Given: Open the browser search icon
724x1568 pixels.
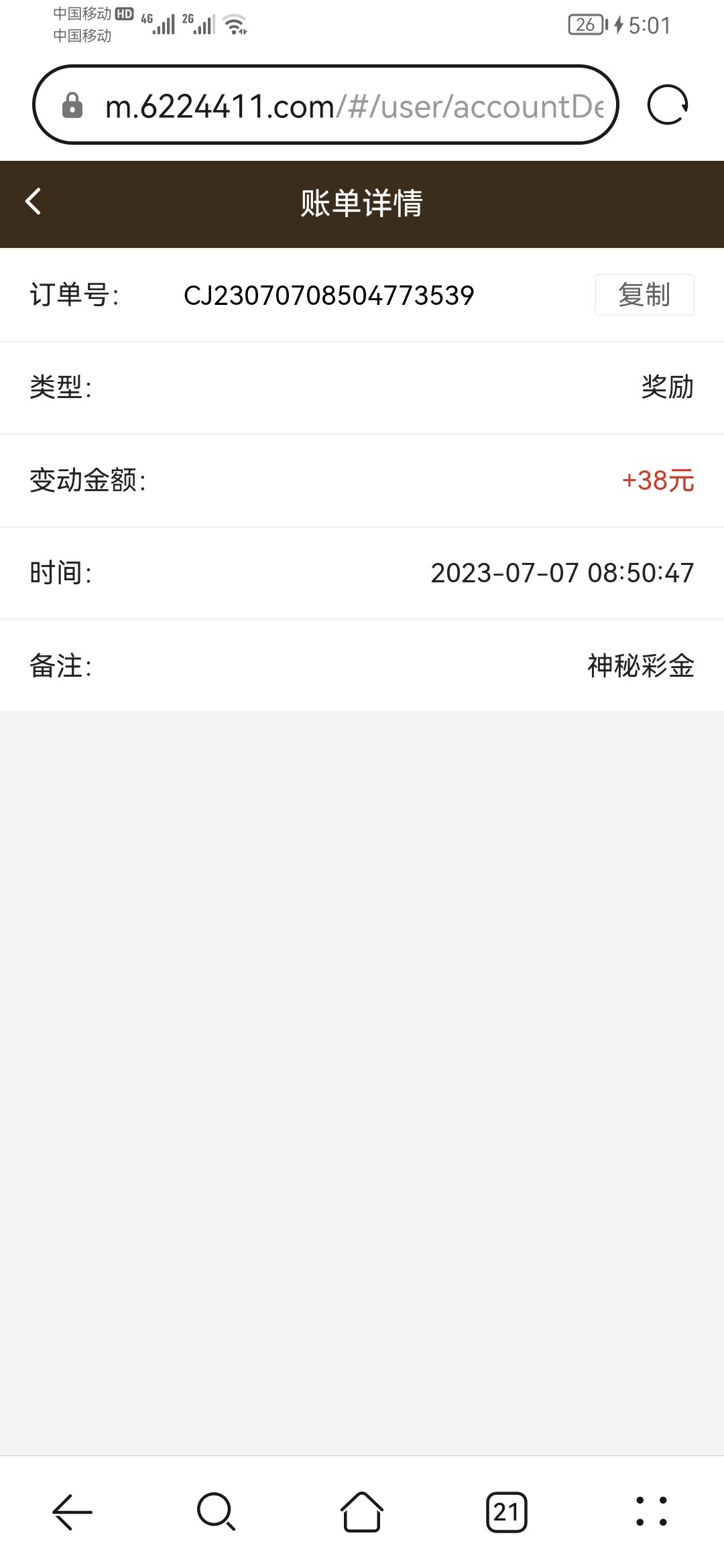Looking at the screenshot, I should pos(216,1512).
